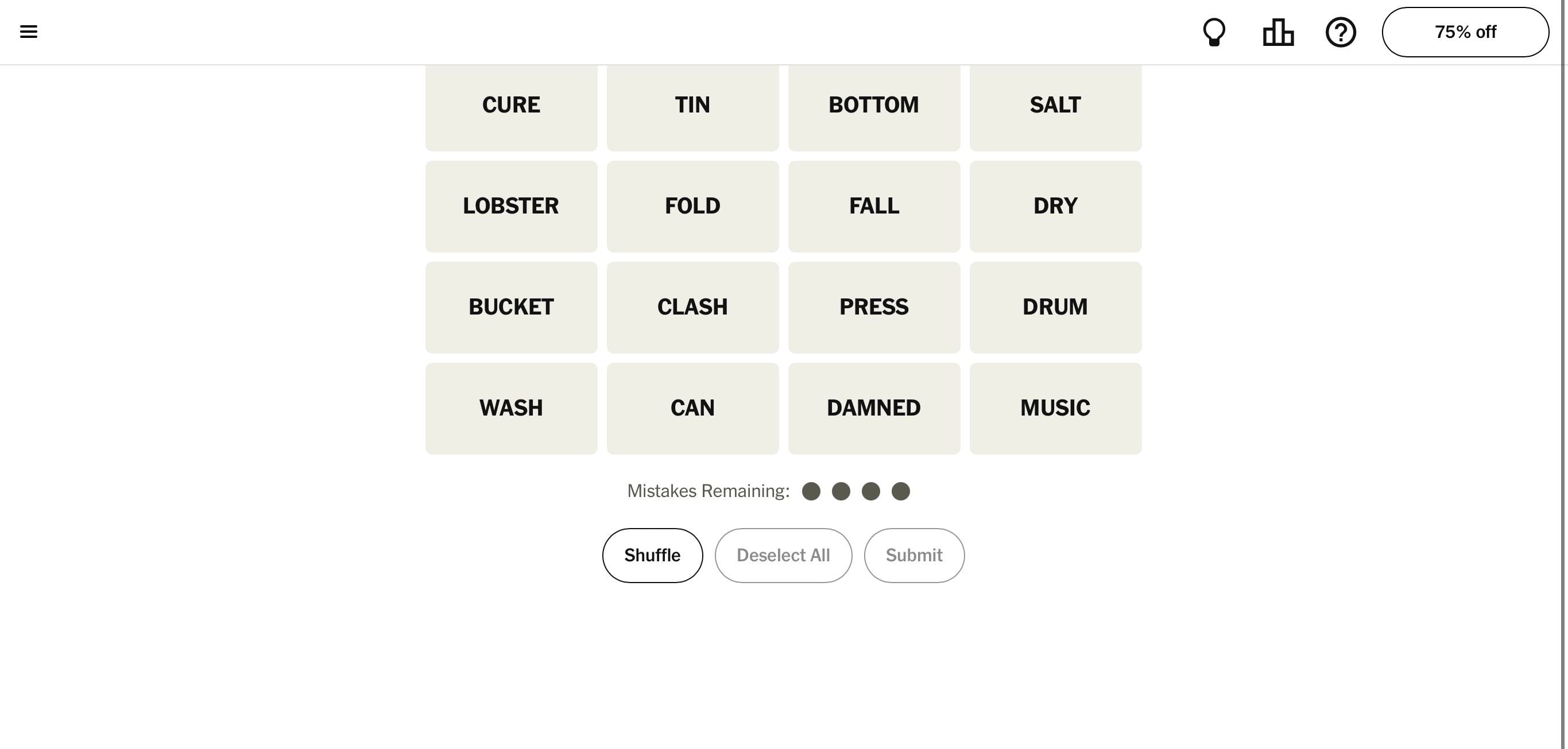Pick the DRUM tile
Image resolution: width=1568 pixels, height=749 pixels.
coord(1055,307)
